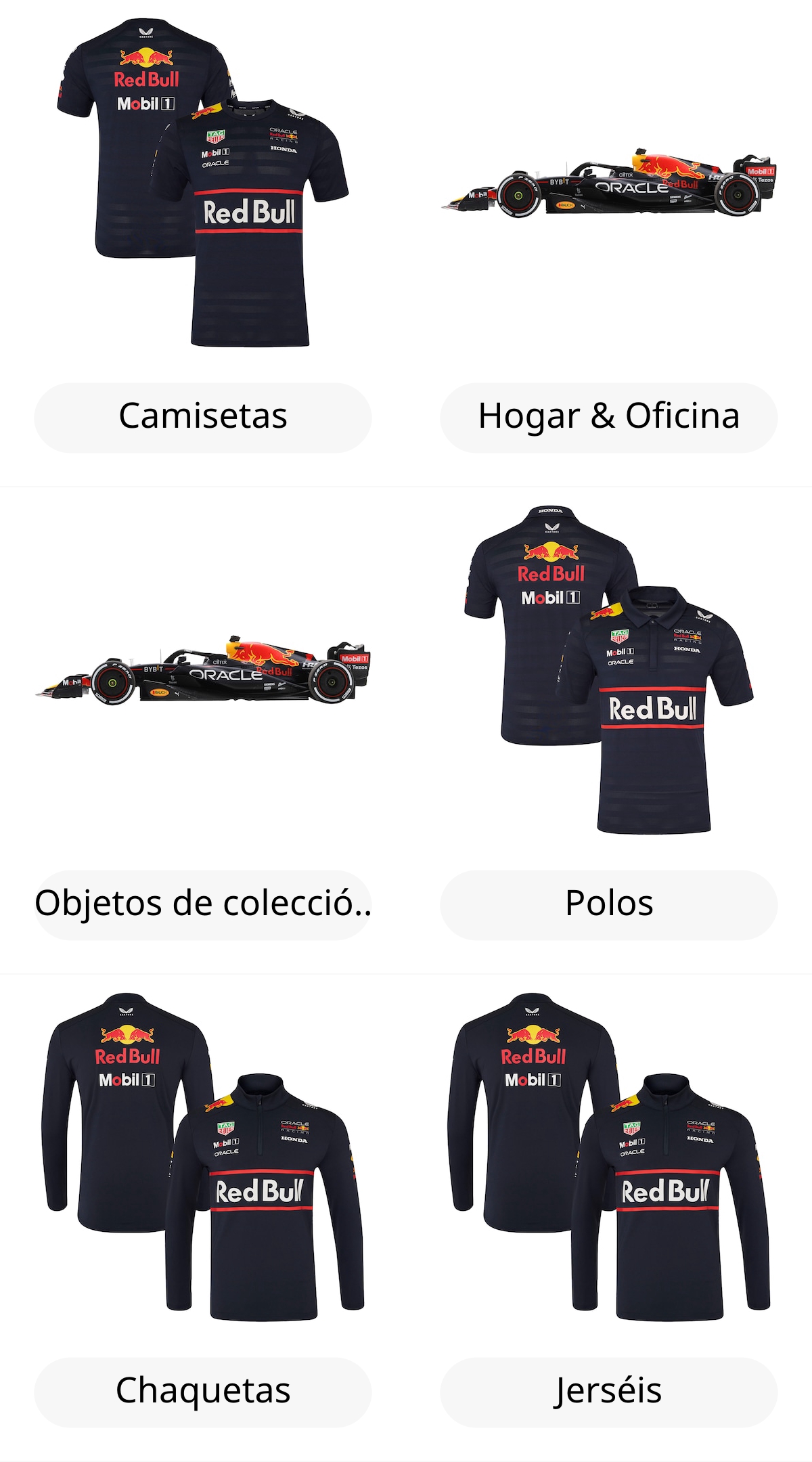Image resolution: width=812 pixels, height=1462 pixels.
Task: Click the jersey image above Jerséis
Action: pyautogui.click(x=608, y=1164)
